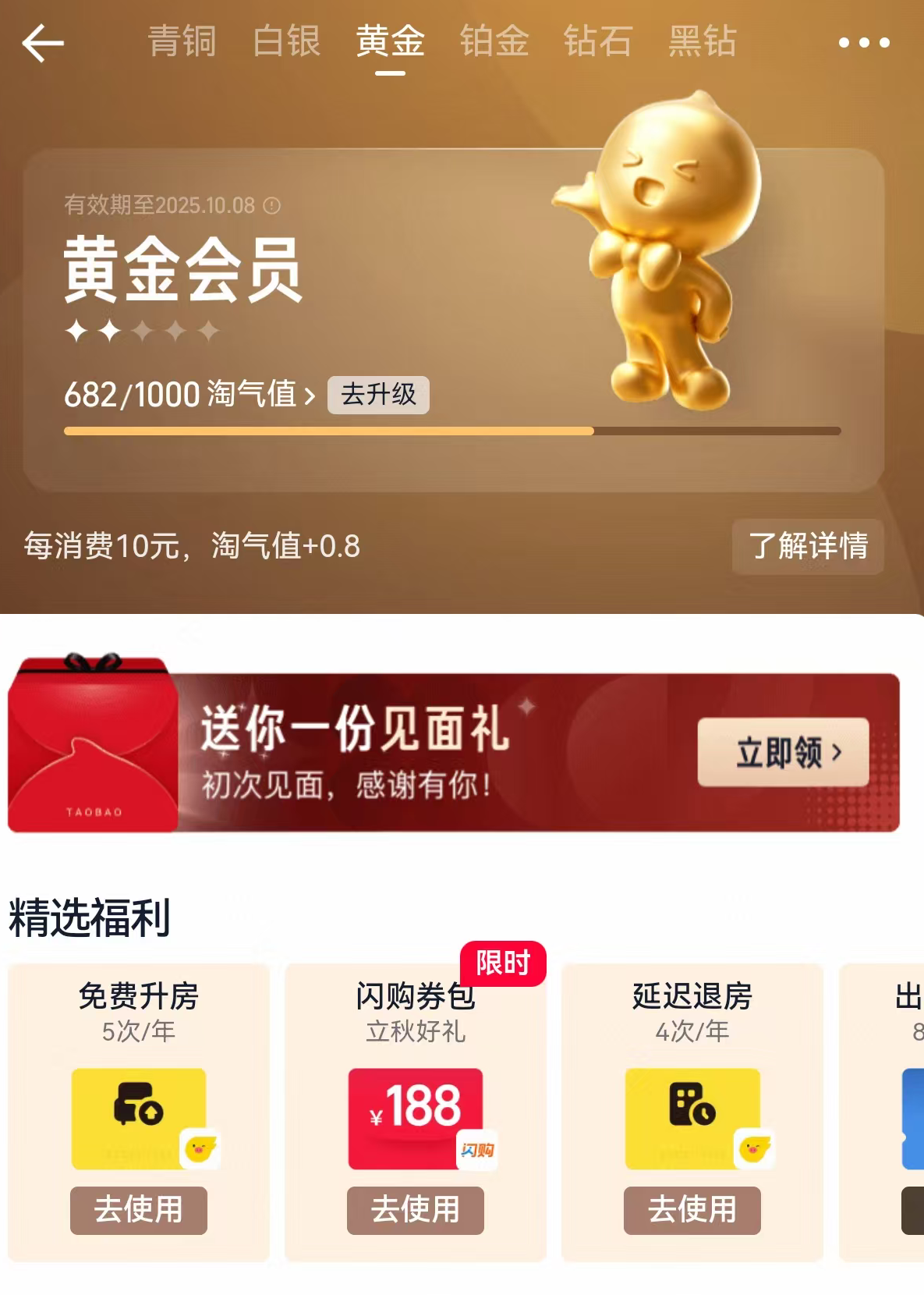Image resolution: width=924 pixels, height=1295 pixels.
Task: Switch to the 青铜 tab
Action: pos(182,41)
